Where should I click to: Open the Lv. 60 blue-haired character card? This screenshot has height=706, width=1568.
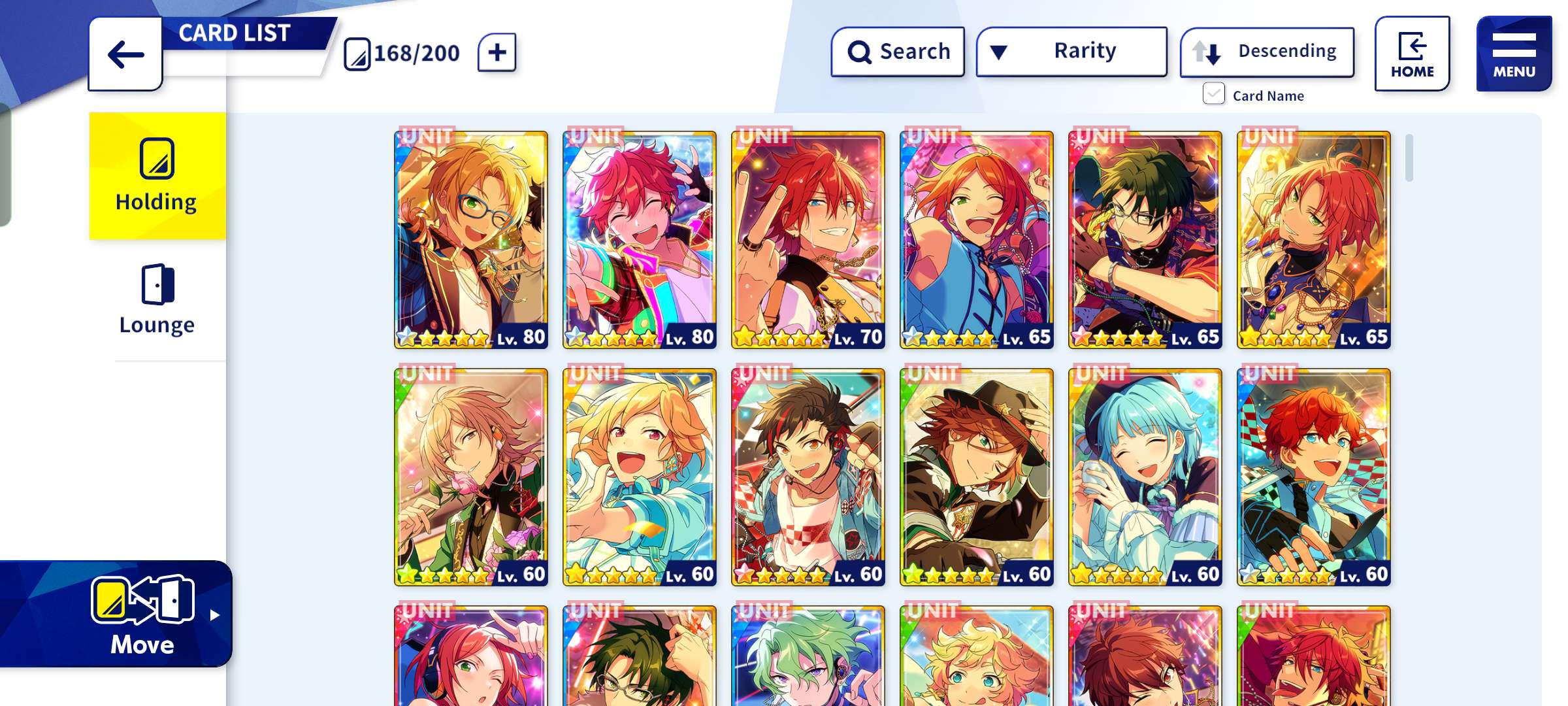point(1145,477)
